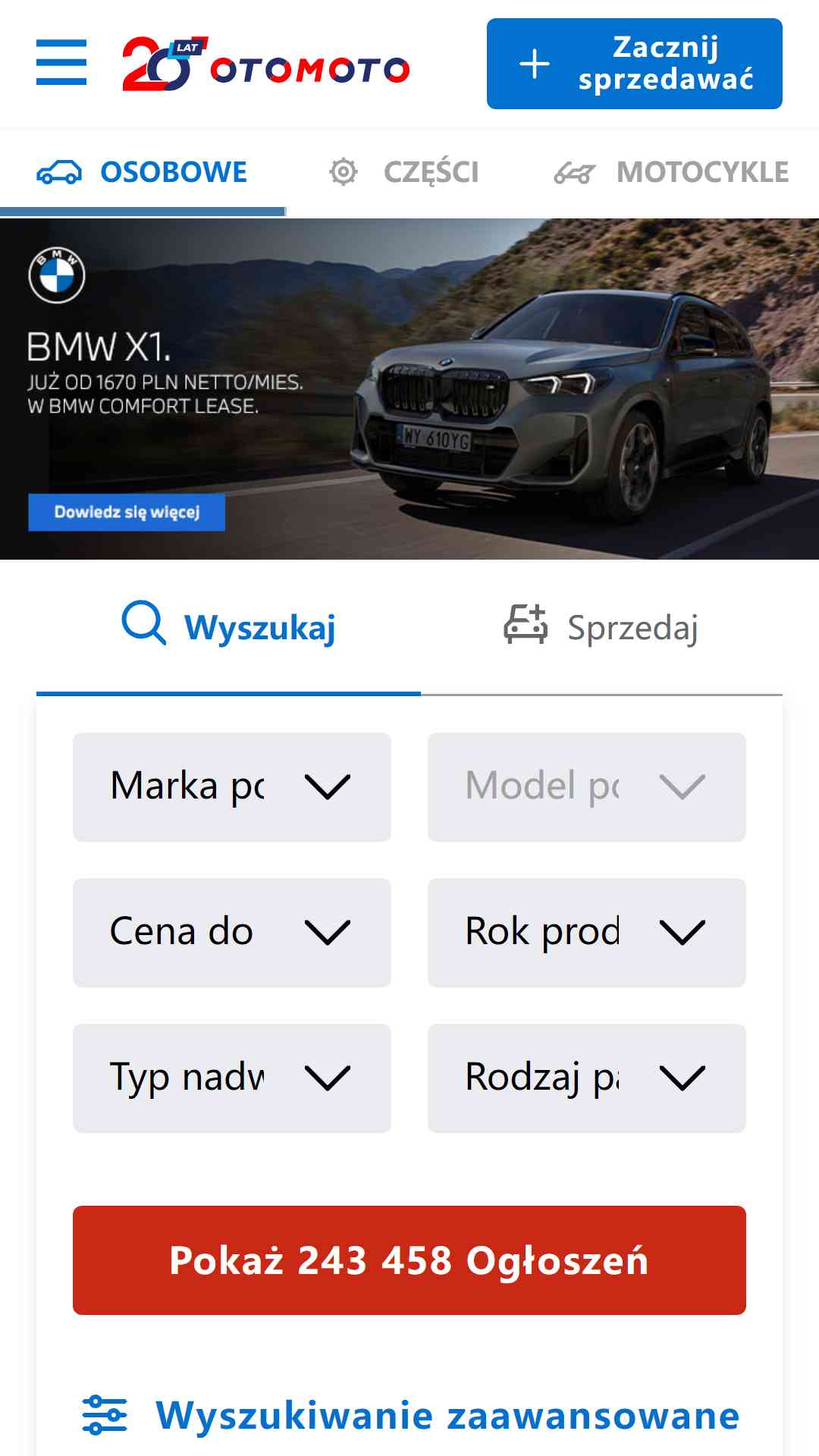Open the Typ nadwozia dropdown

pyautogui.click(x=232, y=1078)
